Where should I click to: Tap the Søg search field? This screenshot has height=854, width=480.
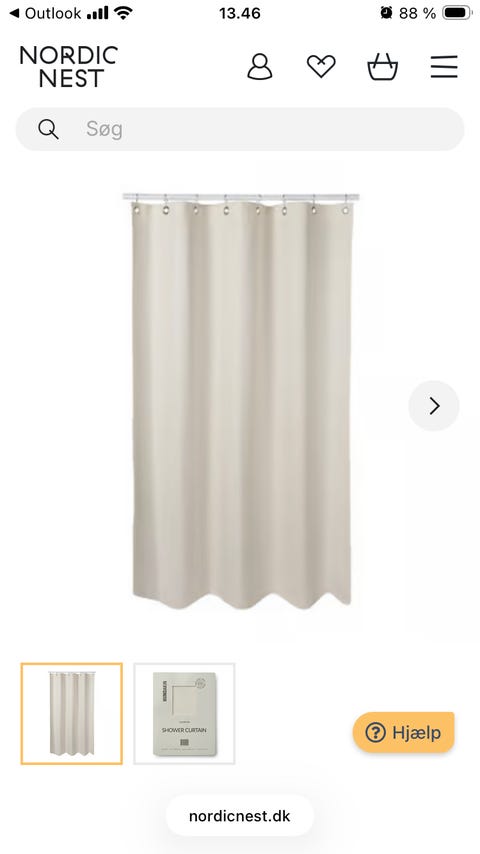click(x=240, y=129)
